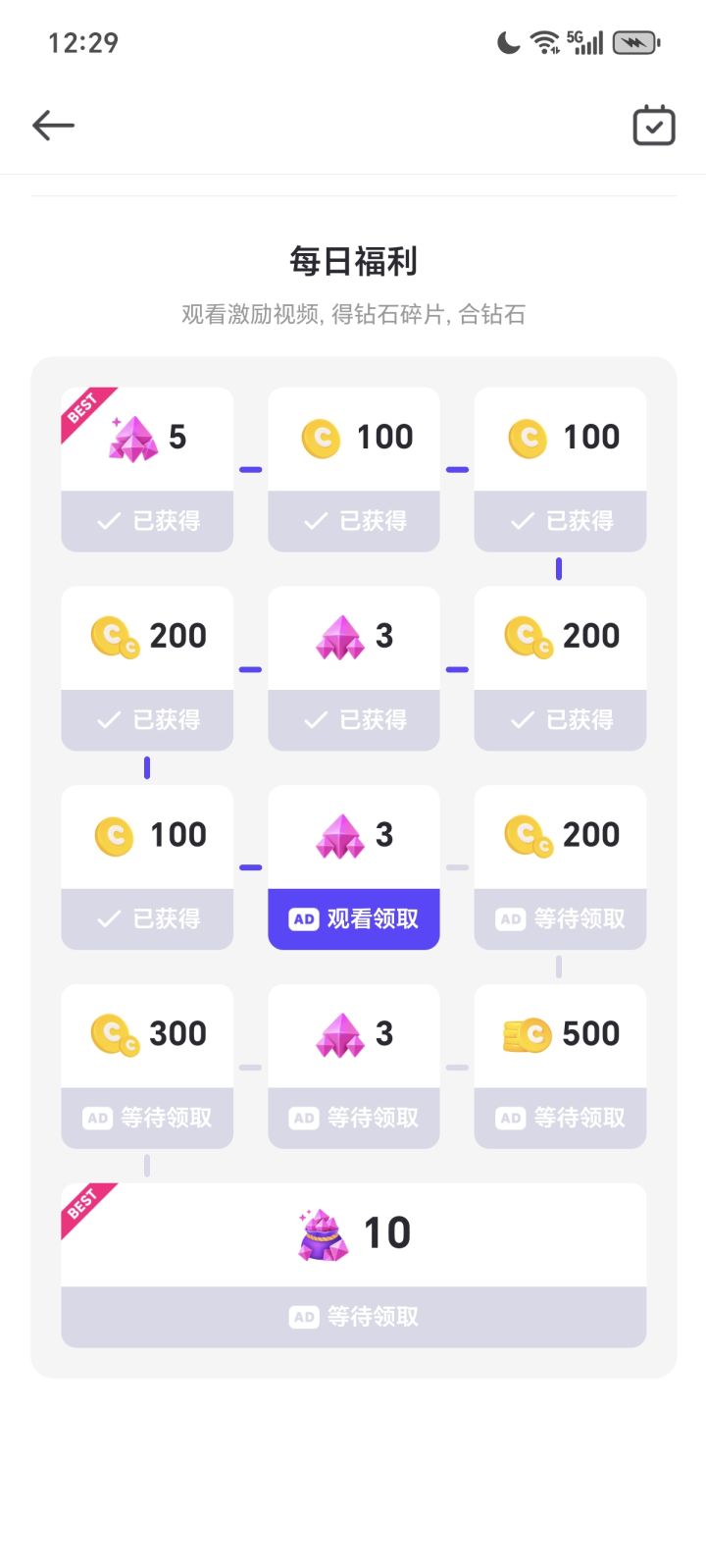Click the 每日福利 page title

pos(353,261)
